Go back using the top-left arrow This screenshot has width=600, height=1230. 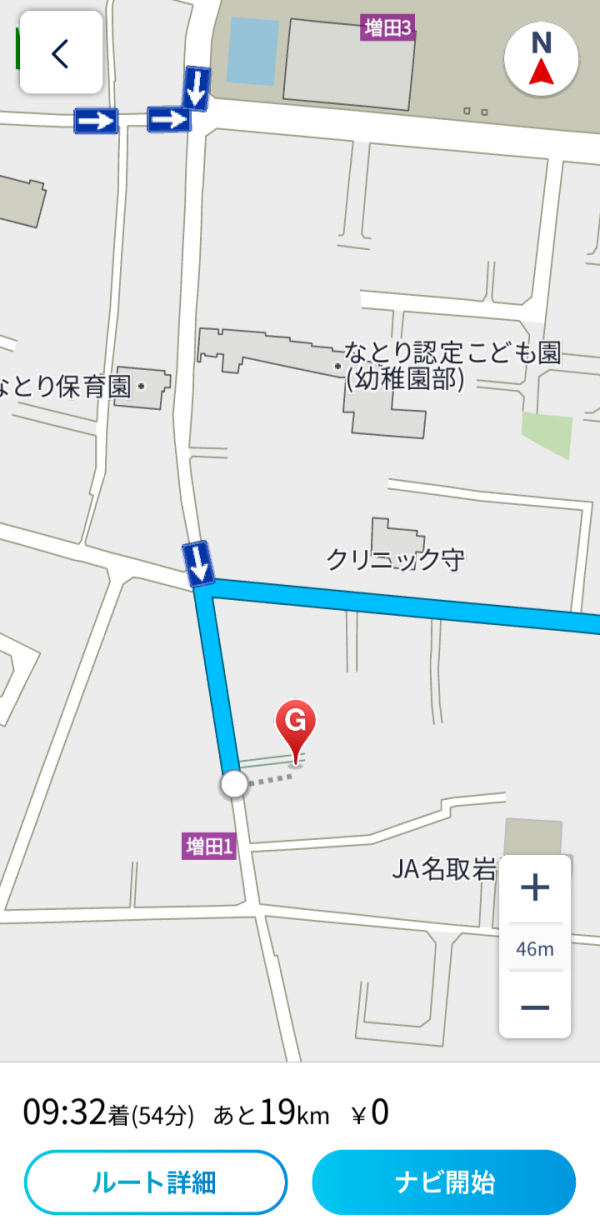tap(61, 53)
